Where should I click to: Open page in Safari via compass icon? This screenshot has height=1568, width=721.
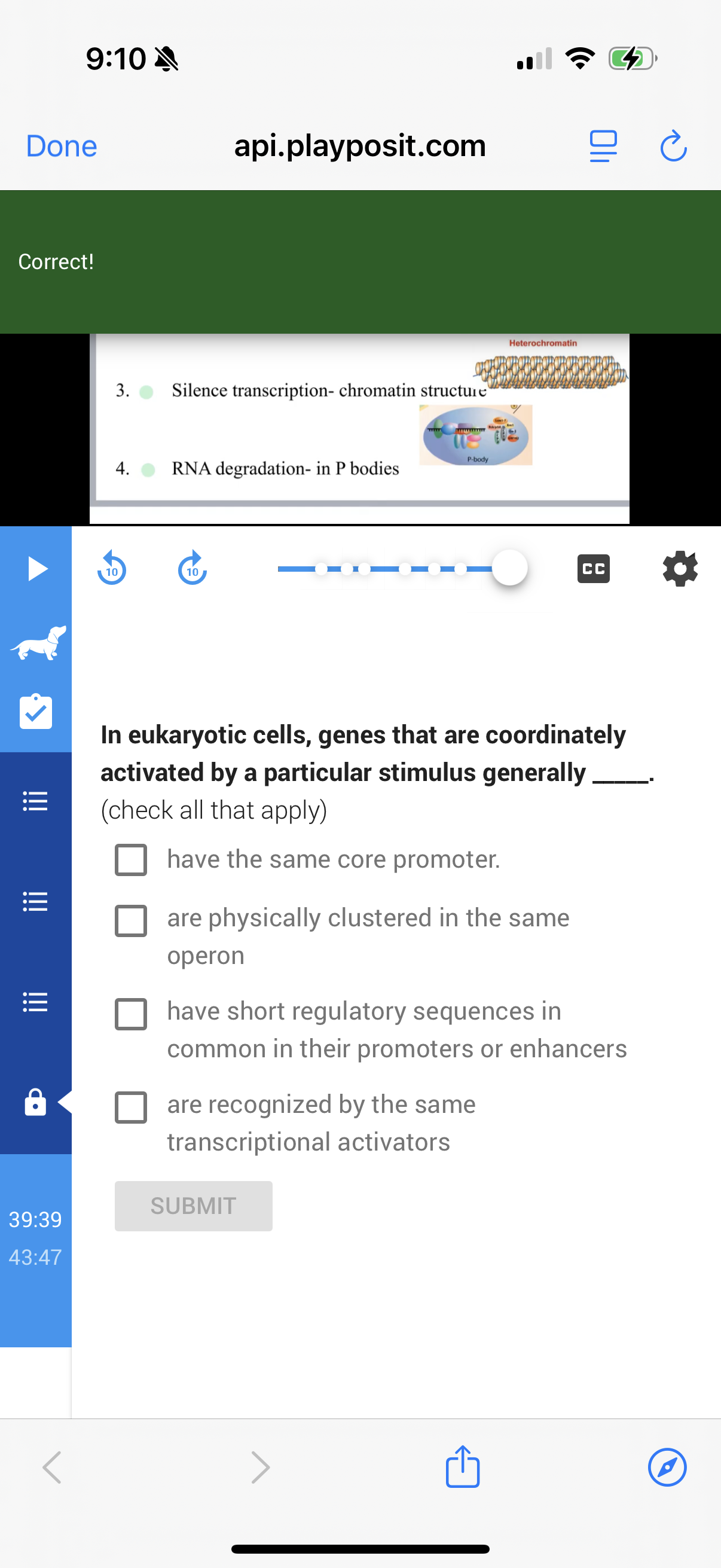coord(667,1467)
